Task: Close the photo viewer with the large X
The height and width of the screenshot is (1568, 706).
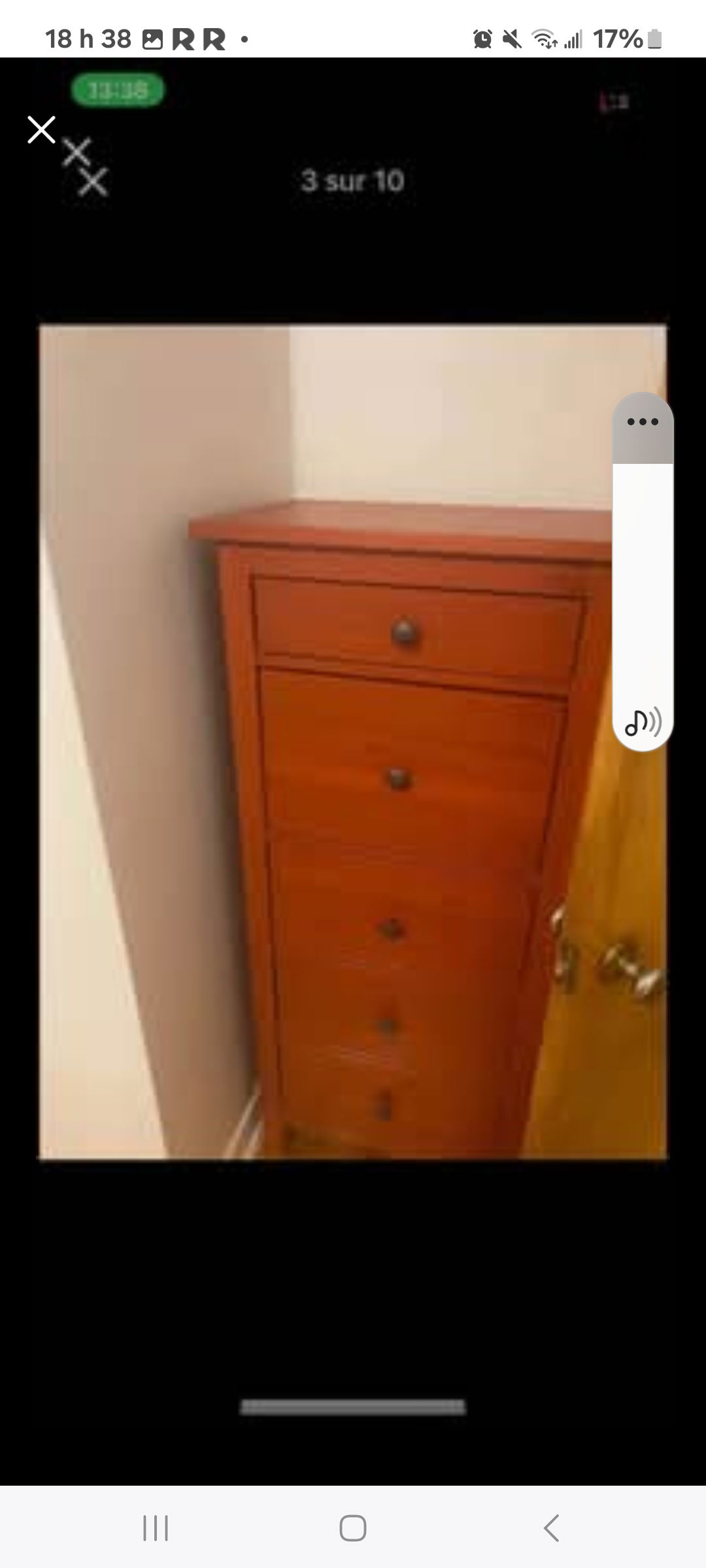Action: [x=41, y=130]
